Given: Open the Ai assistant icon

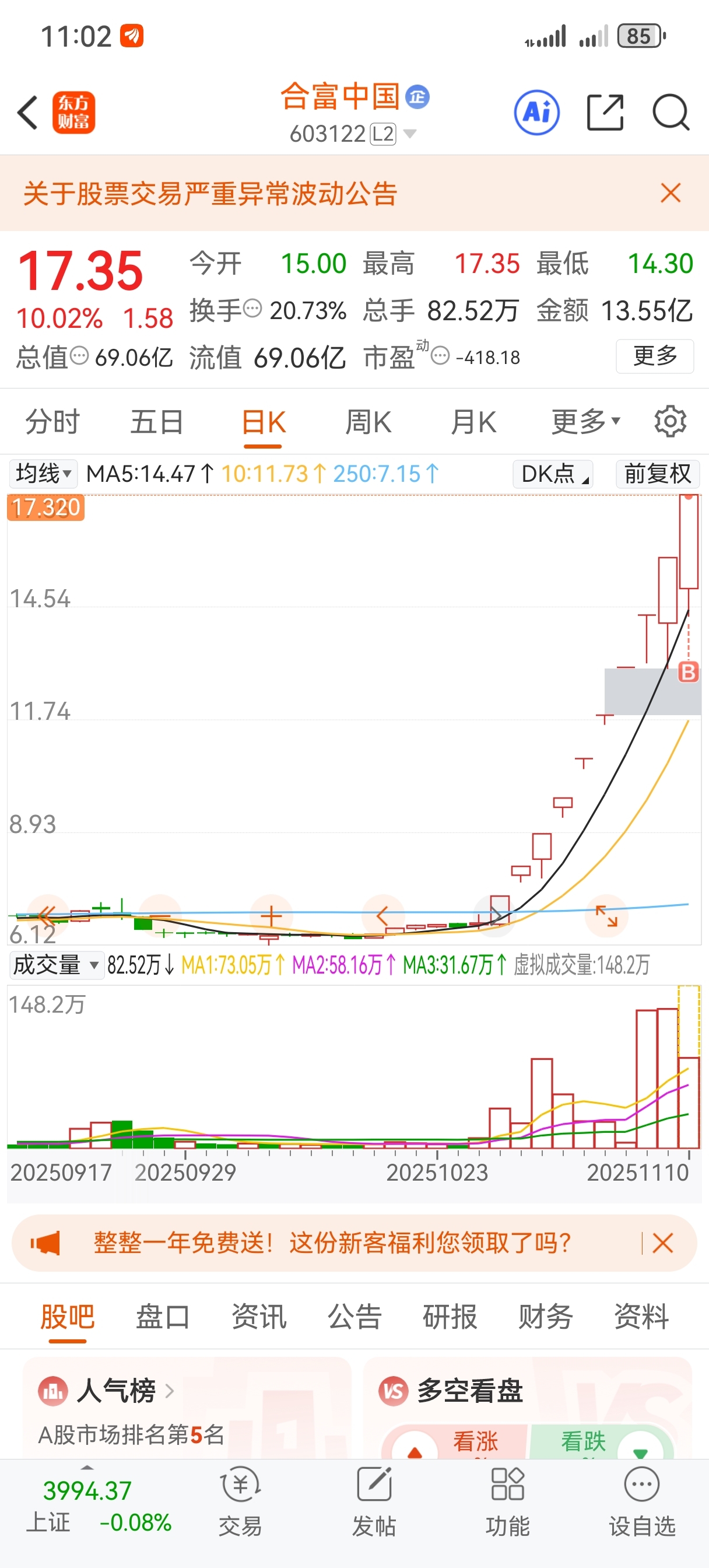Looking at the screenshot, I should (x=537, y=113).
